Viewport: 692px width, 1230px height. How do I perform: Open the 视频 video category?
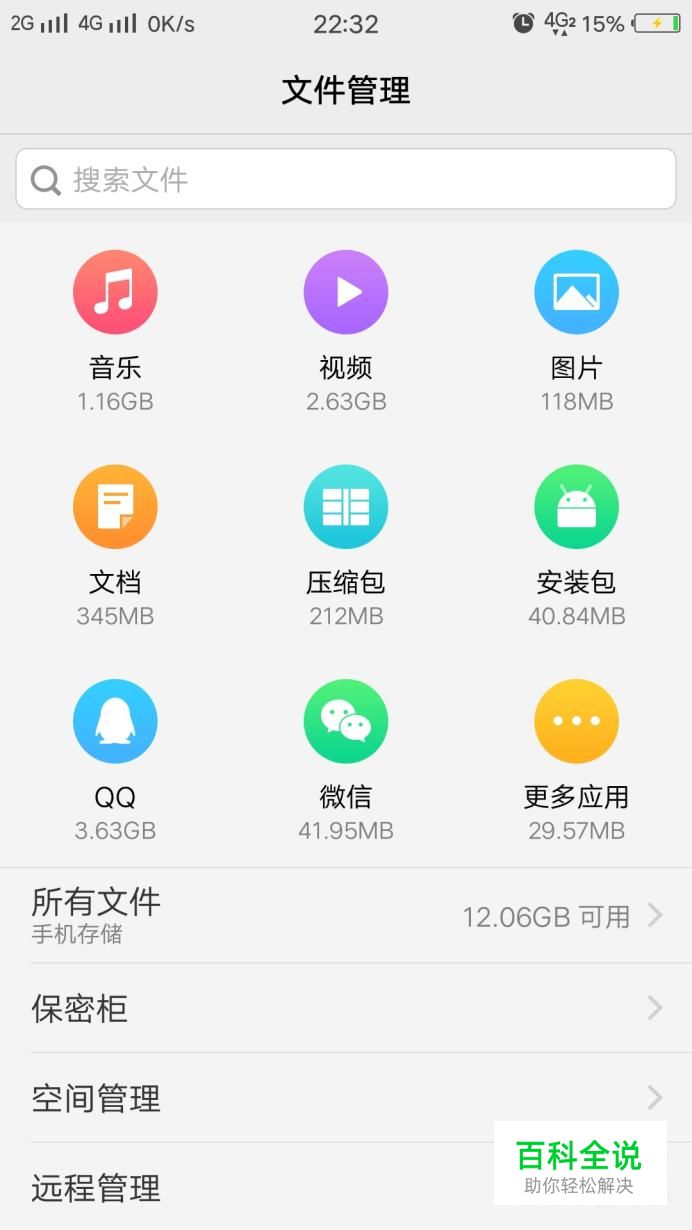click(346, 293)
